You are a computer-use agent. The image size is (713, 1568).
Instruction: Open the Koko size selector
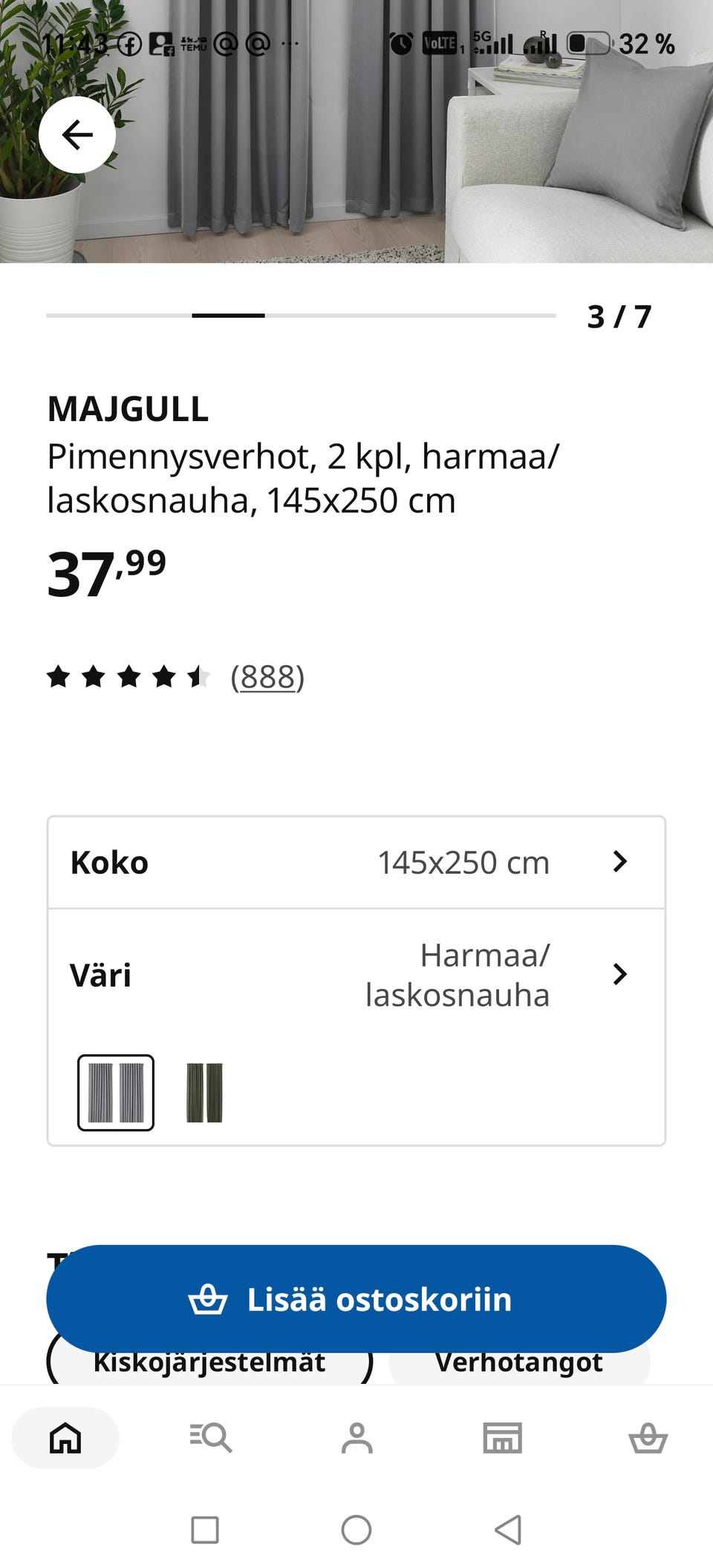[356, 862]
